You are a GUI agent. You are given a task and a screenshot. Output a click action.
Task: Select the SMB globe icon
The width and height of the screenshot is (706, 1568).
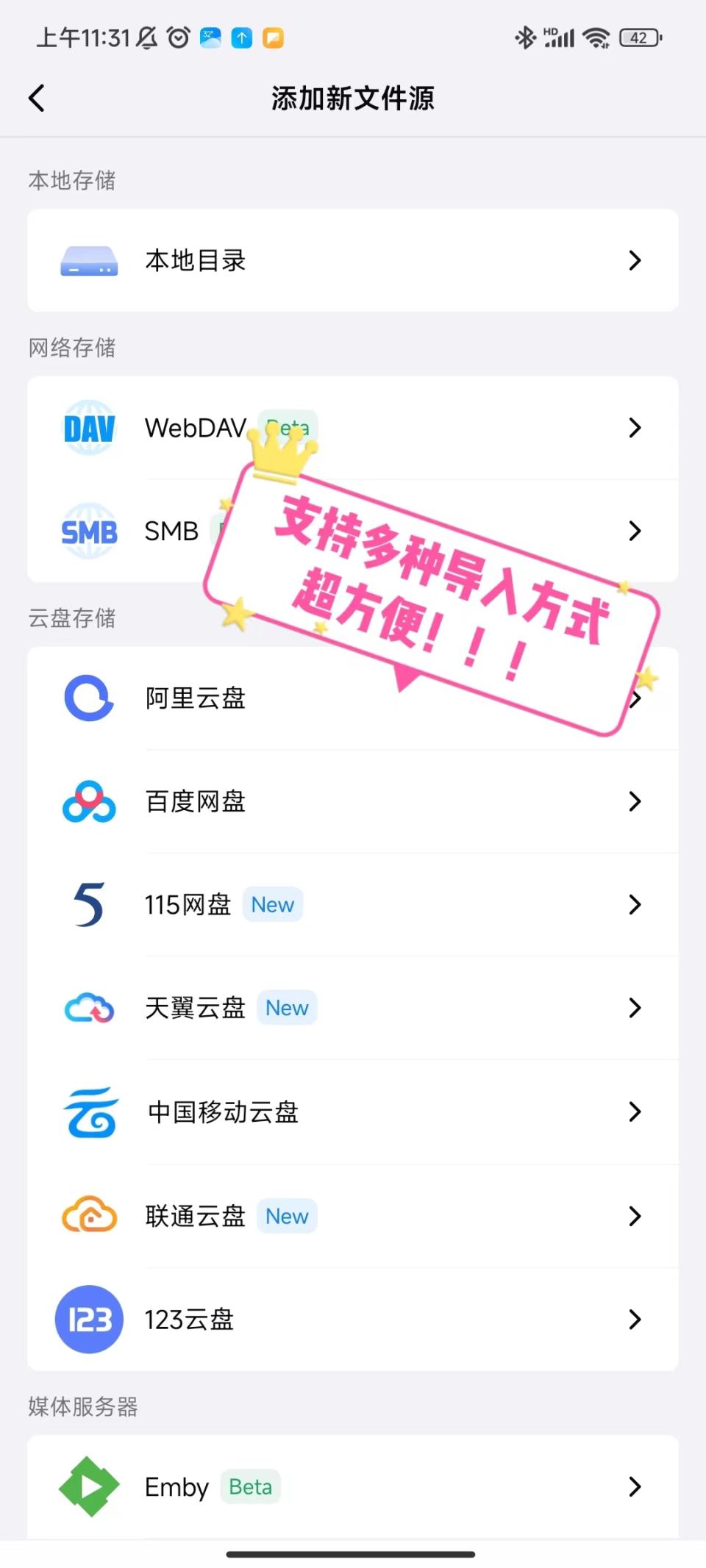pos(88,531)
